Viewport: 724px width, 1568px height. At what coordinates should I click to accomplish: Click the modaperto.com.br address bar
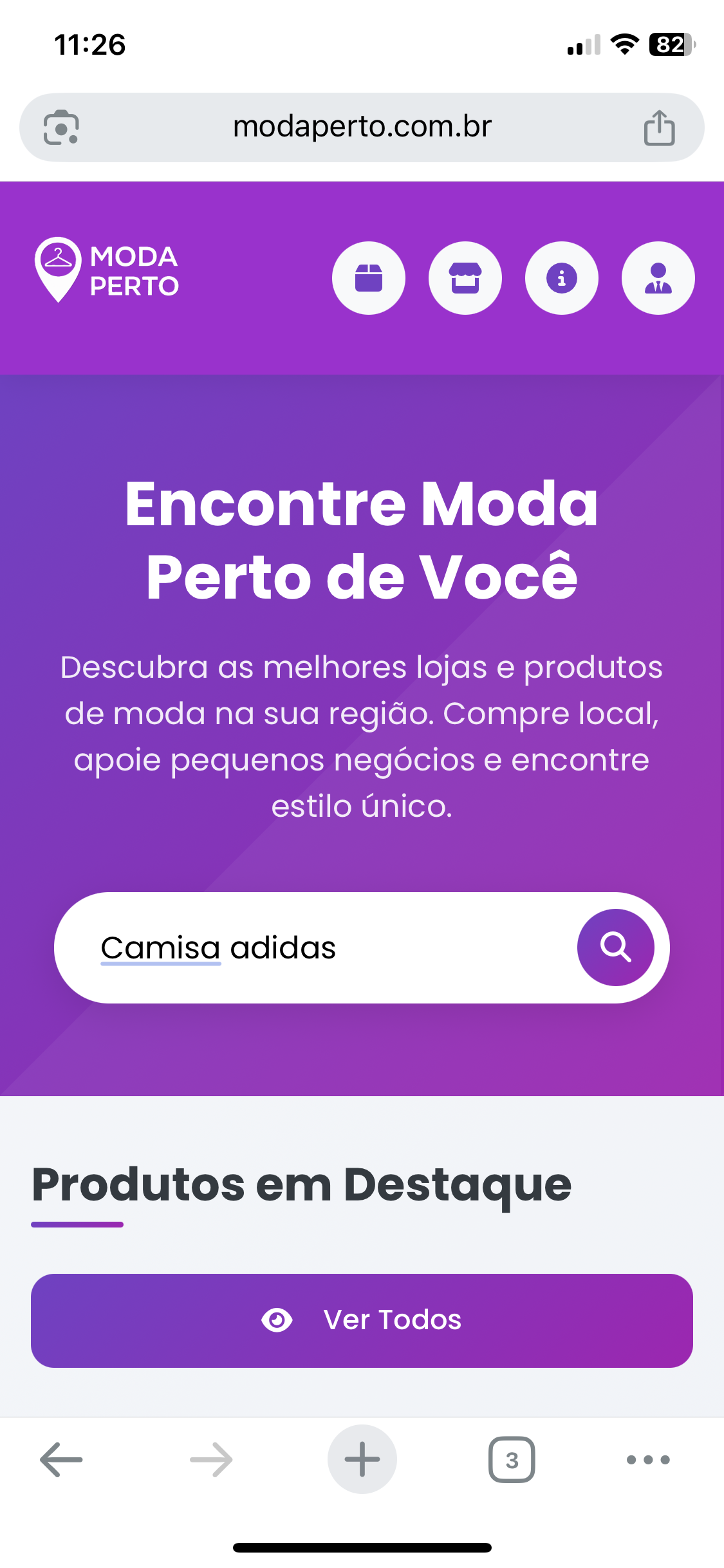362,126
